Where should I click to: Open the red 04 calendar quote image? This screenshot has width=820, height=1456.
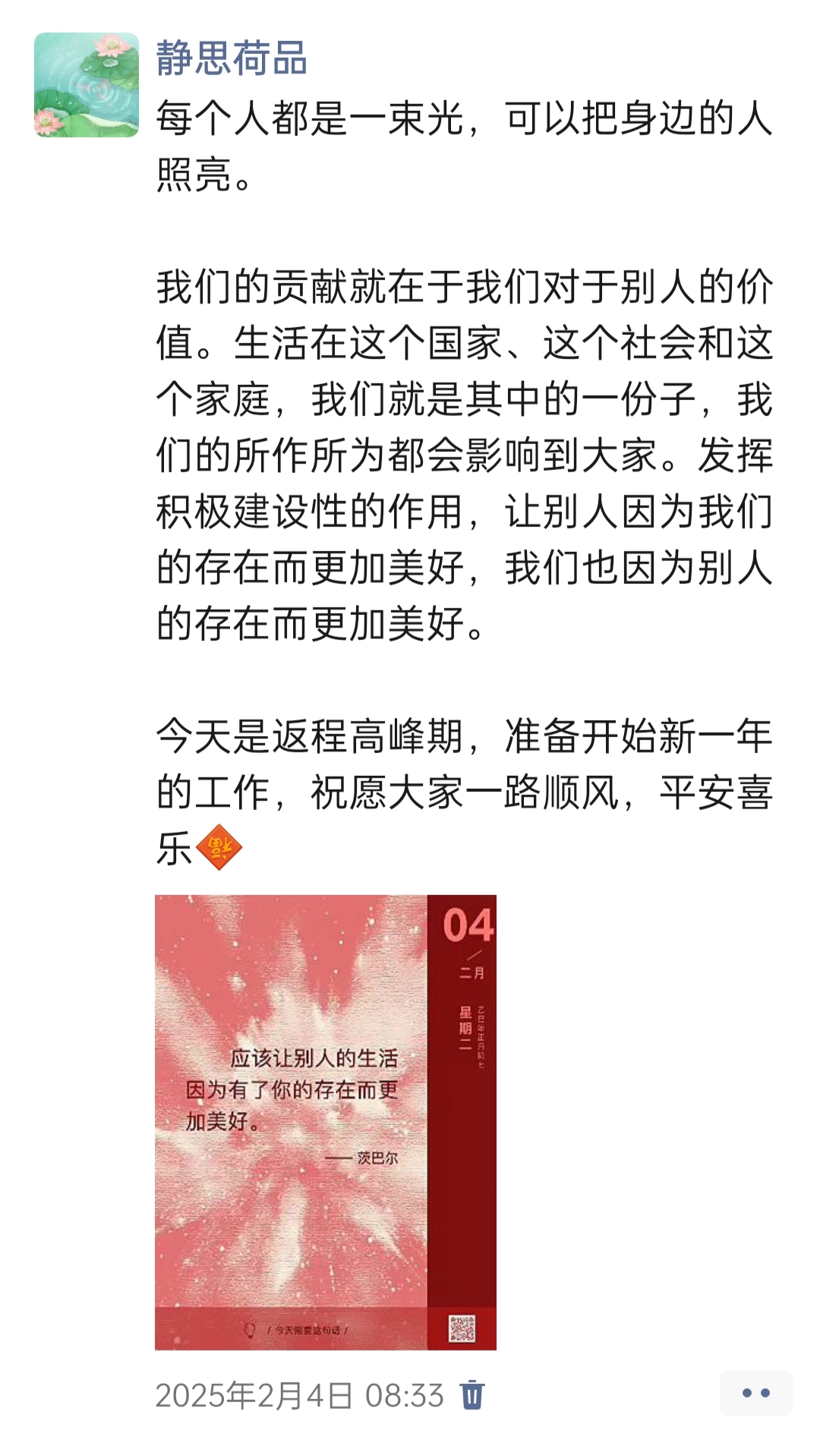click(x=326, y=1122)
